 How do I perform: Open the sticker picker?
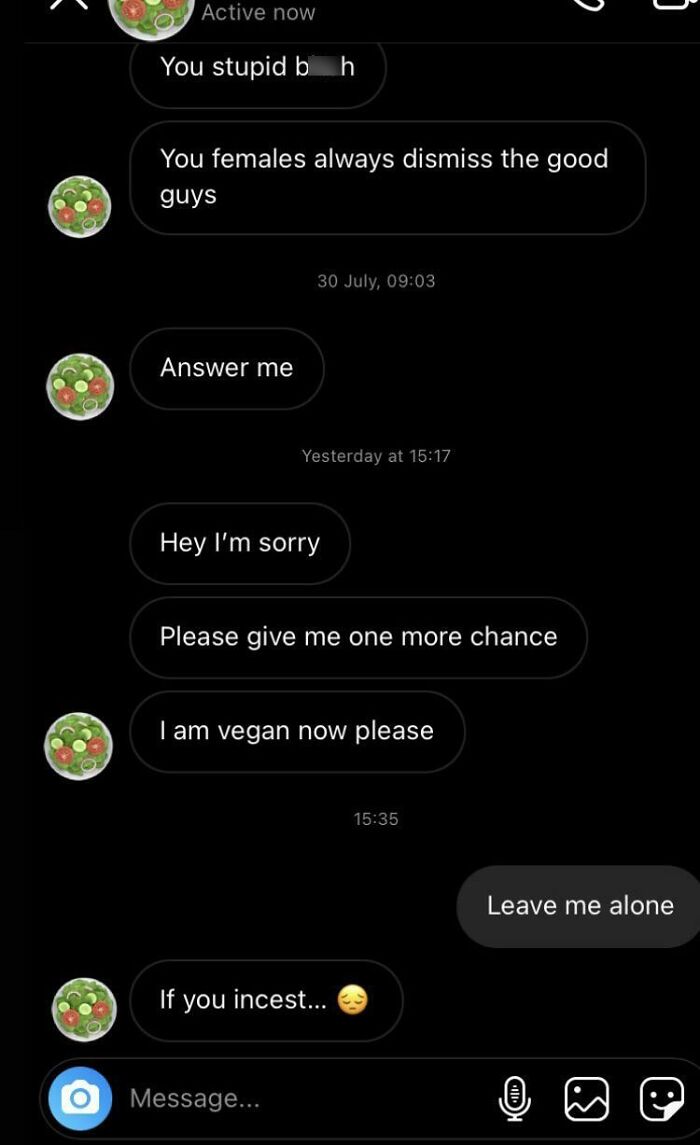[x=661, y=1098]
